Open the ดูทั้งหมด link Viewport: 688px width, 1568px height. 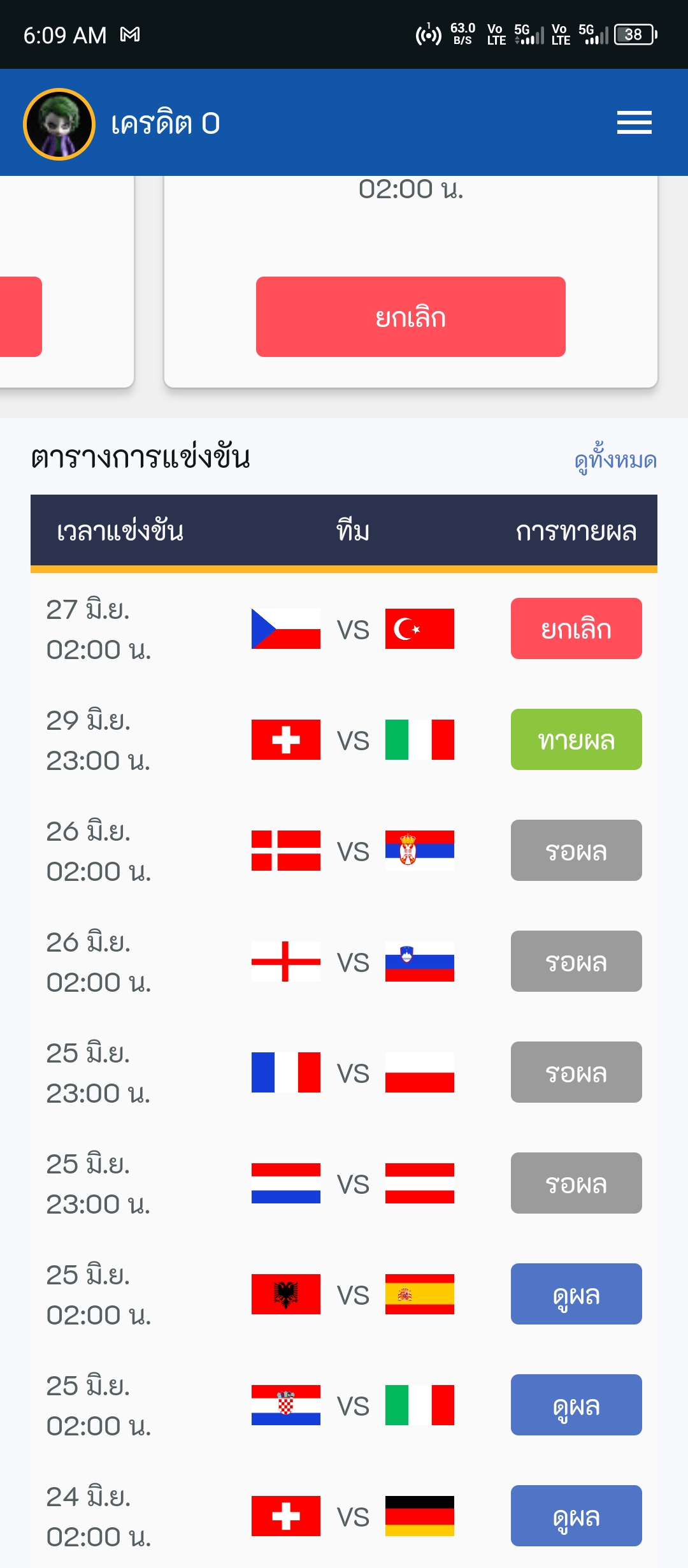click(x=615, y=460)
